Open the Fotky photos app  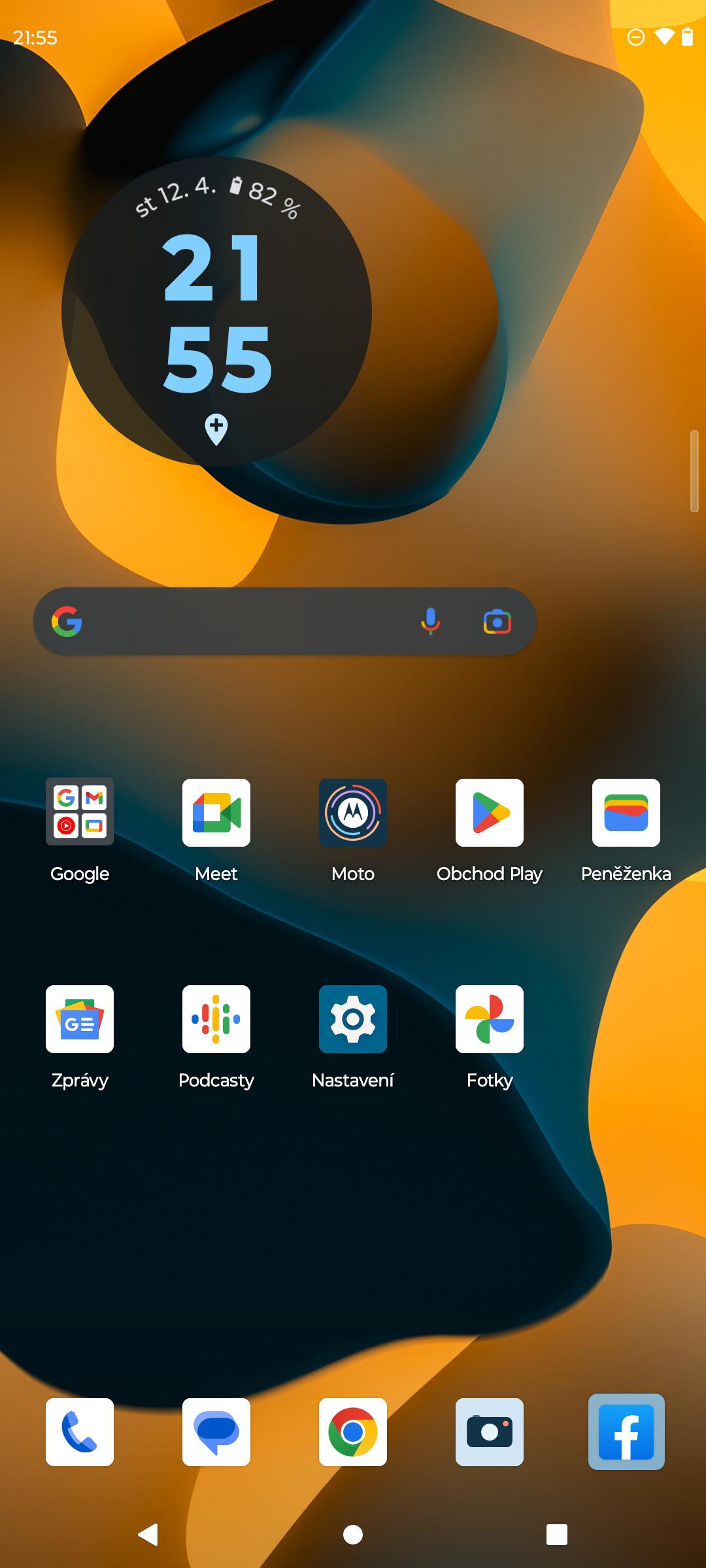(x=490, y=1019)
